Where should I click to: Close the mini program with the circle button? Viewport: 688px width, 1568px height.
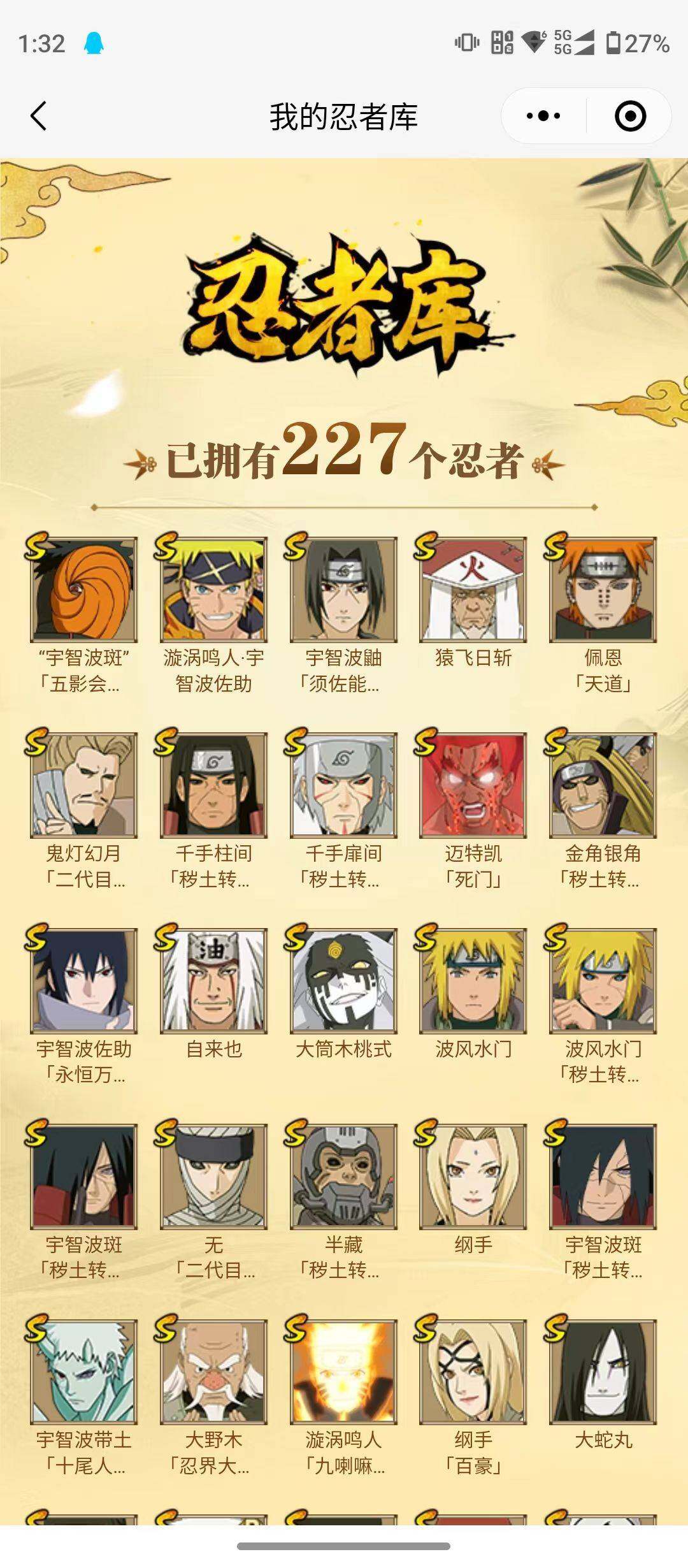tap(629, 116)
